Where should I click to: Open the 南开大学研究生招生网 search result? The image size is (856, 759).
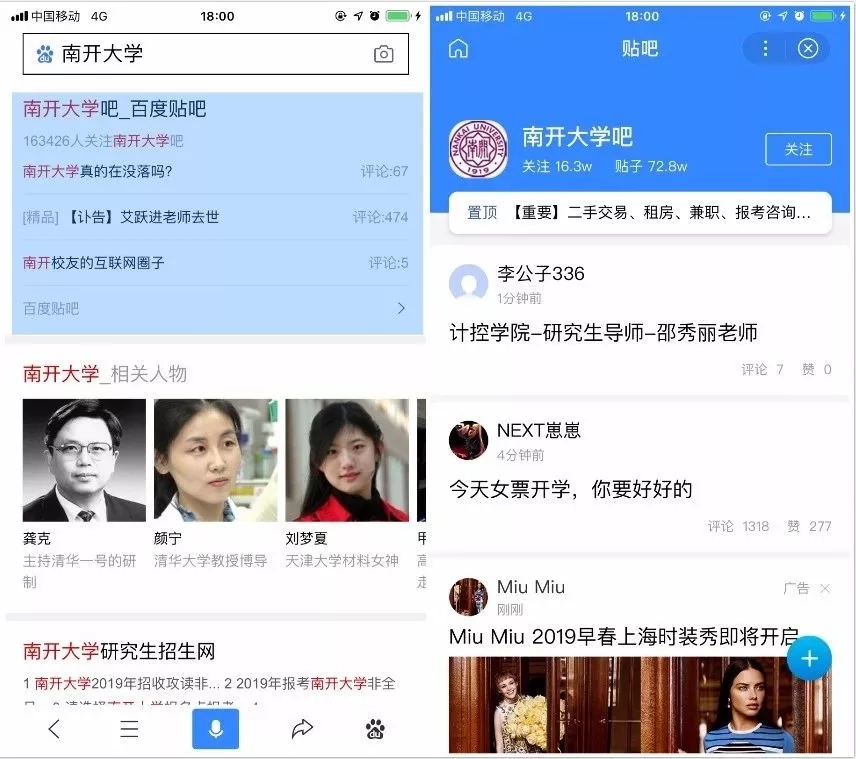point(119,652)
